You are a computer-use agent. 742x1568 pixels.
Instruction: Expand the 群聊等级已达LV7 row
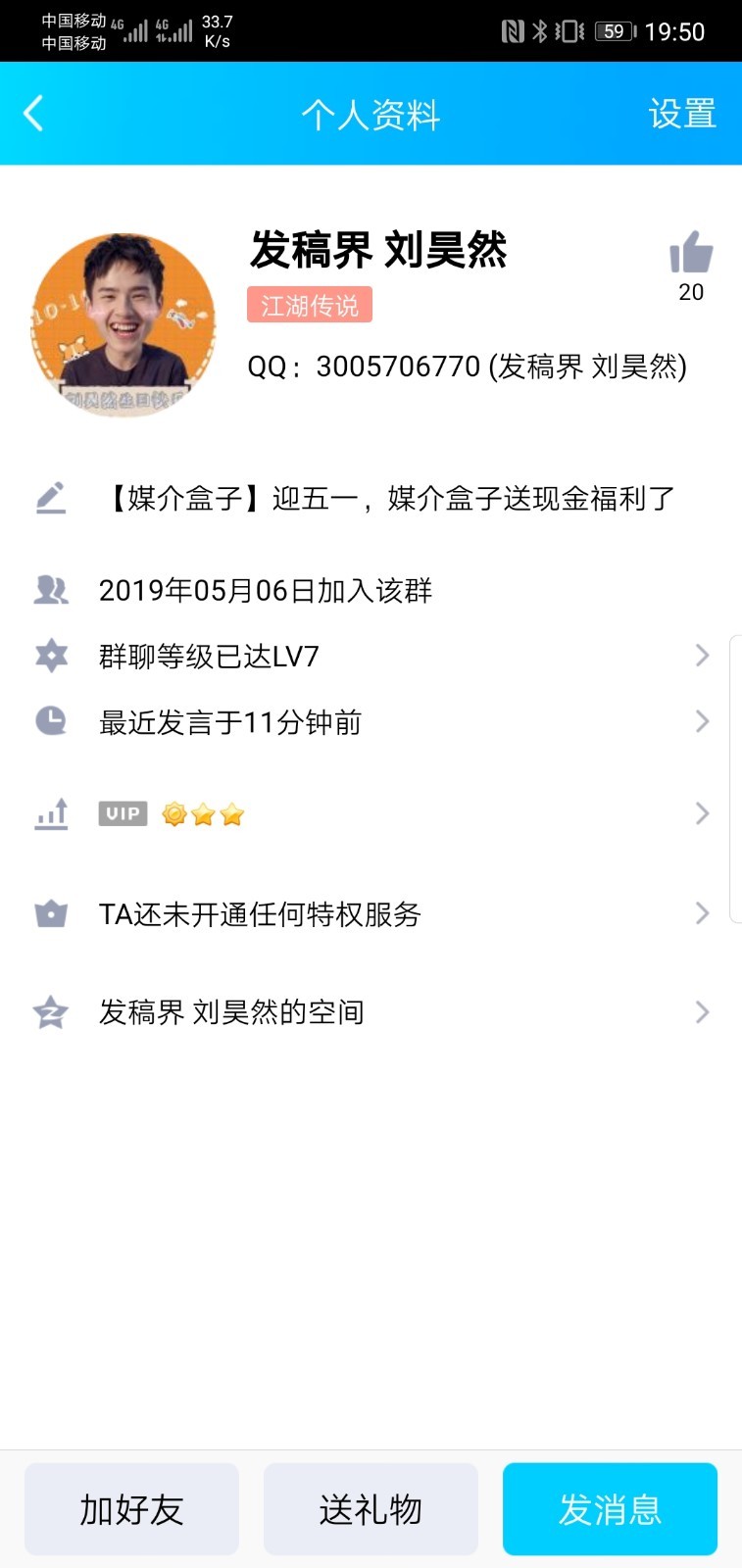[702, 655]
